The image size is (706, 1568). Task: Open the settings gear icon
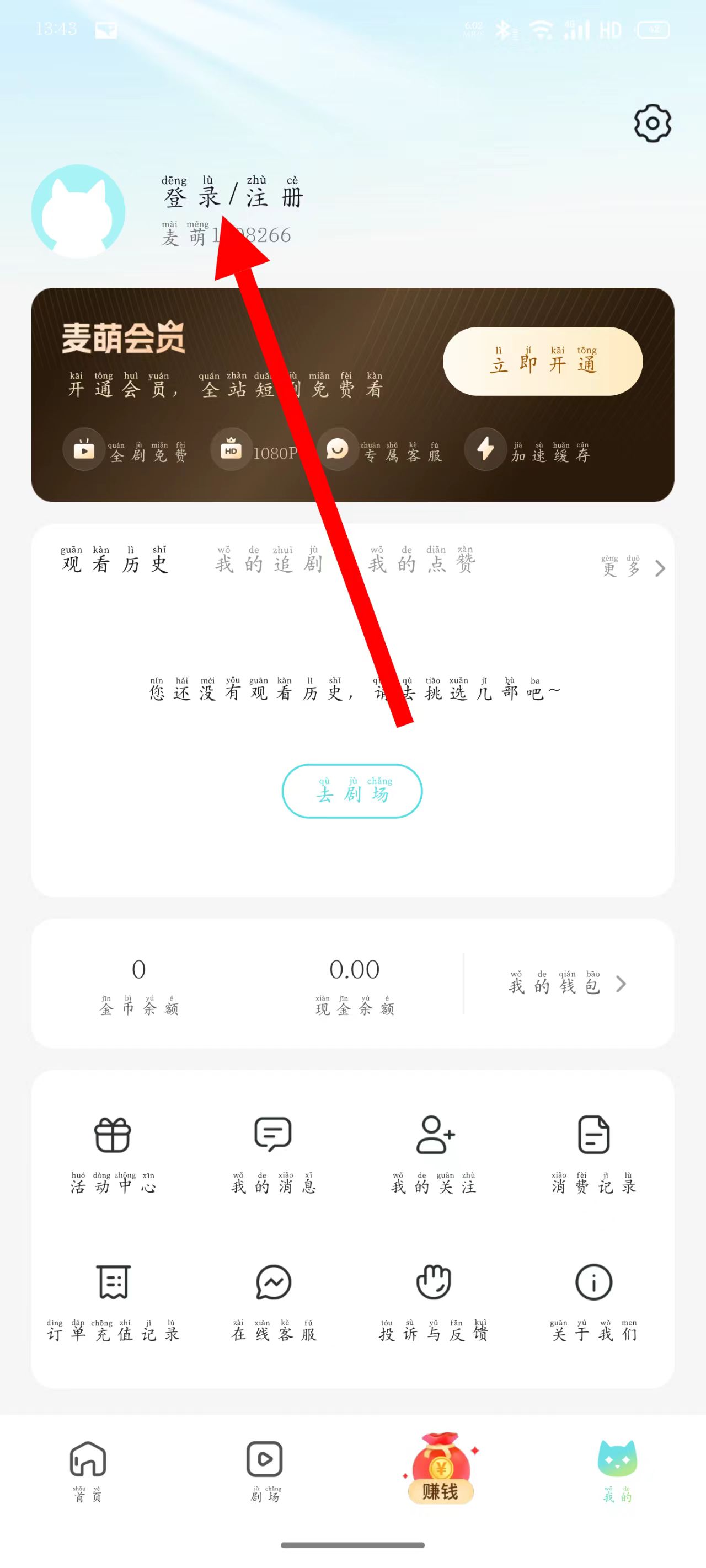tap(652, 123)
